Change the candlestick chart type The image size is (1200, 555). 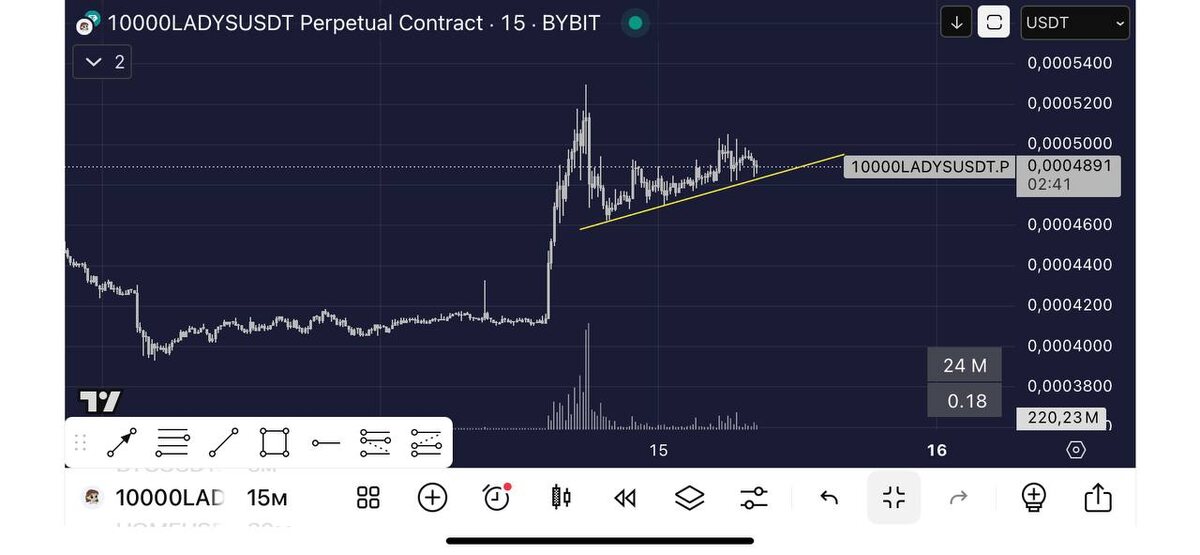coord(561,497)
